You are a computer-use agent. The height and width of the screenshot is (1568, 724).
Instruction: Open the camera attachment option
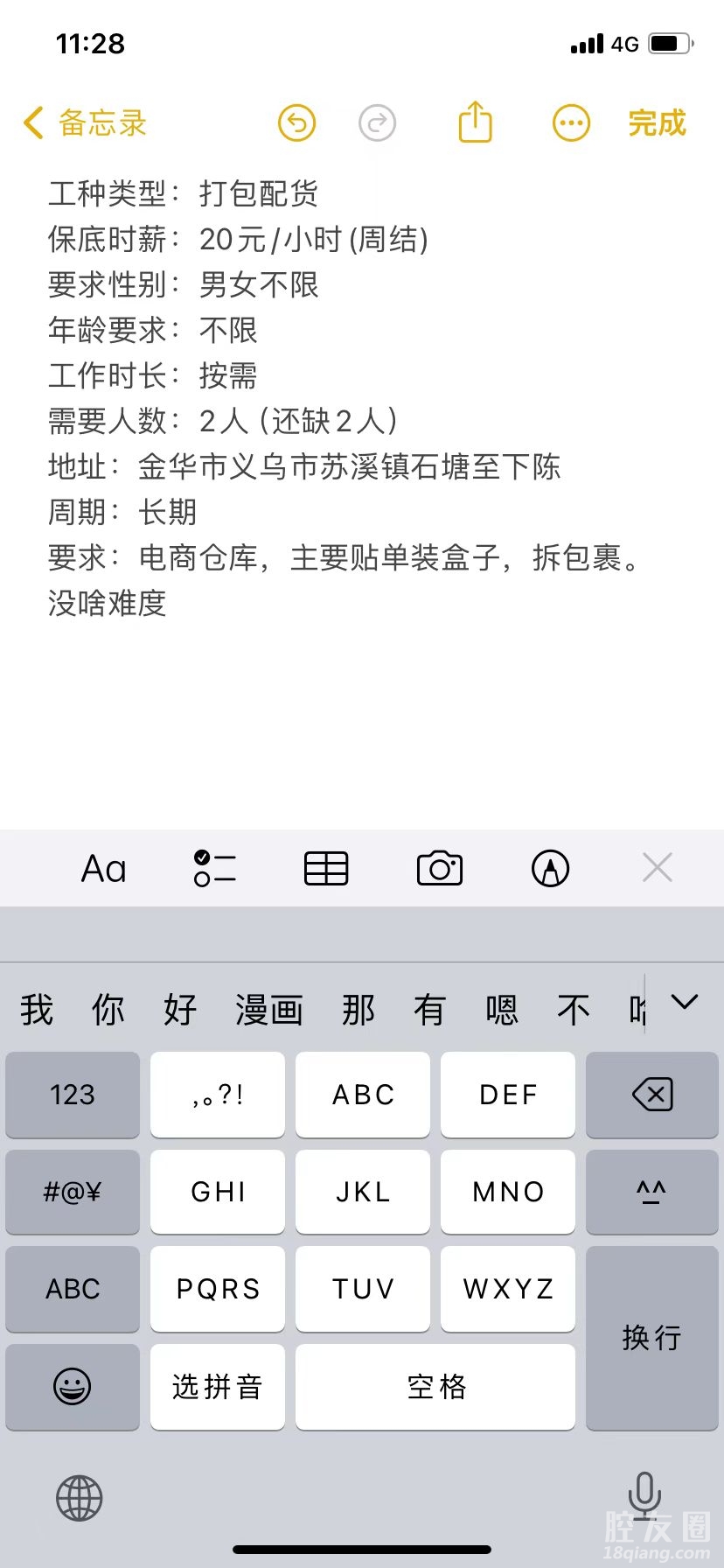[439, 869]
